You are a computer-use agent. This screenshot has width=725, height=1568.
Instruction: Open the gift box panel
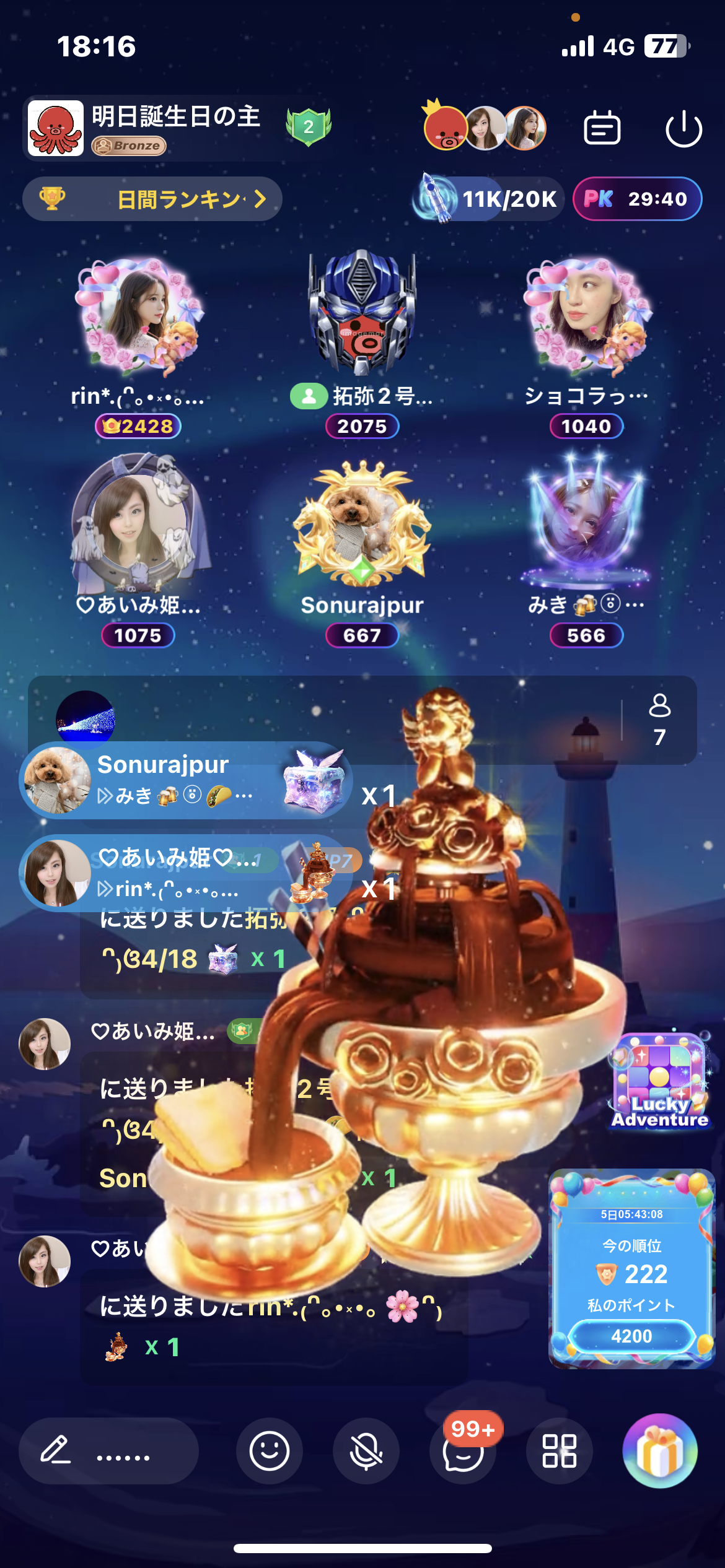coord(660,1451)
